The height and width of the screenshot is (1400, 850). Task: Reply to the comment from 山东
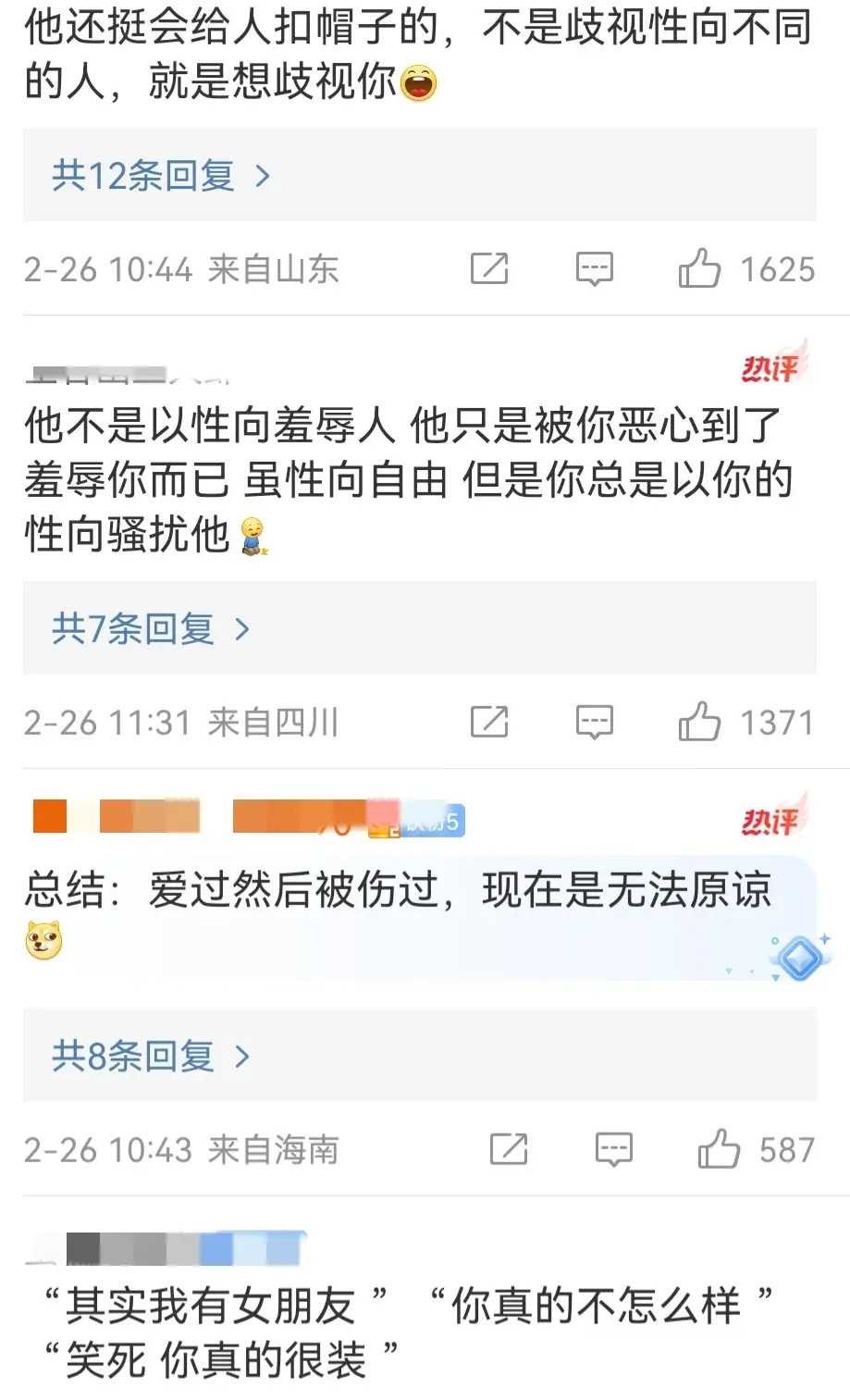click(594, 269)
